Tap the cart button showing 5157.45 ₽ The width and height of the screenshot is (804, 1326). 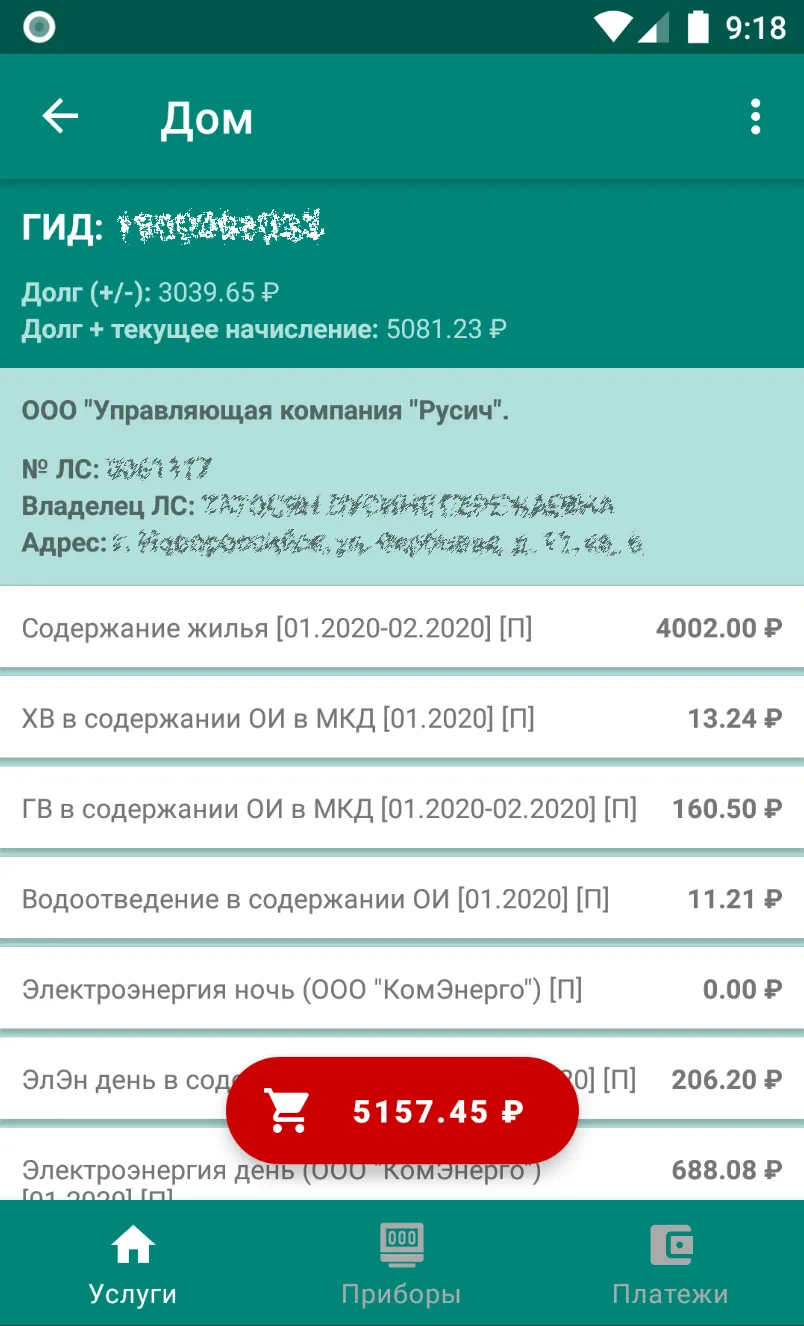[402, 1111]
